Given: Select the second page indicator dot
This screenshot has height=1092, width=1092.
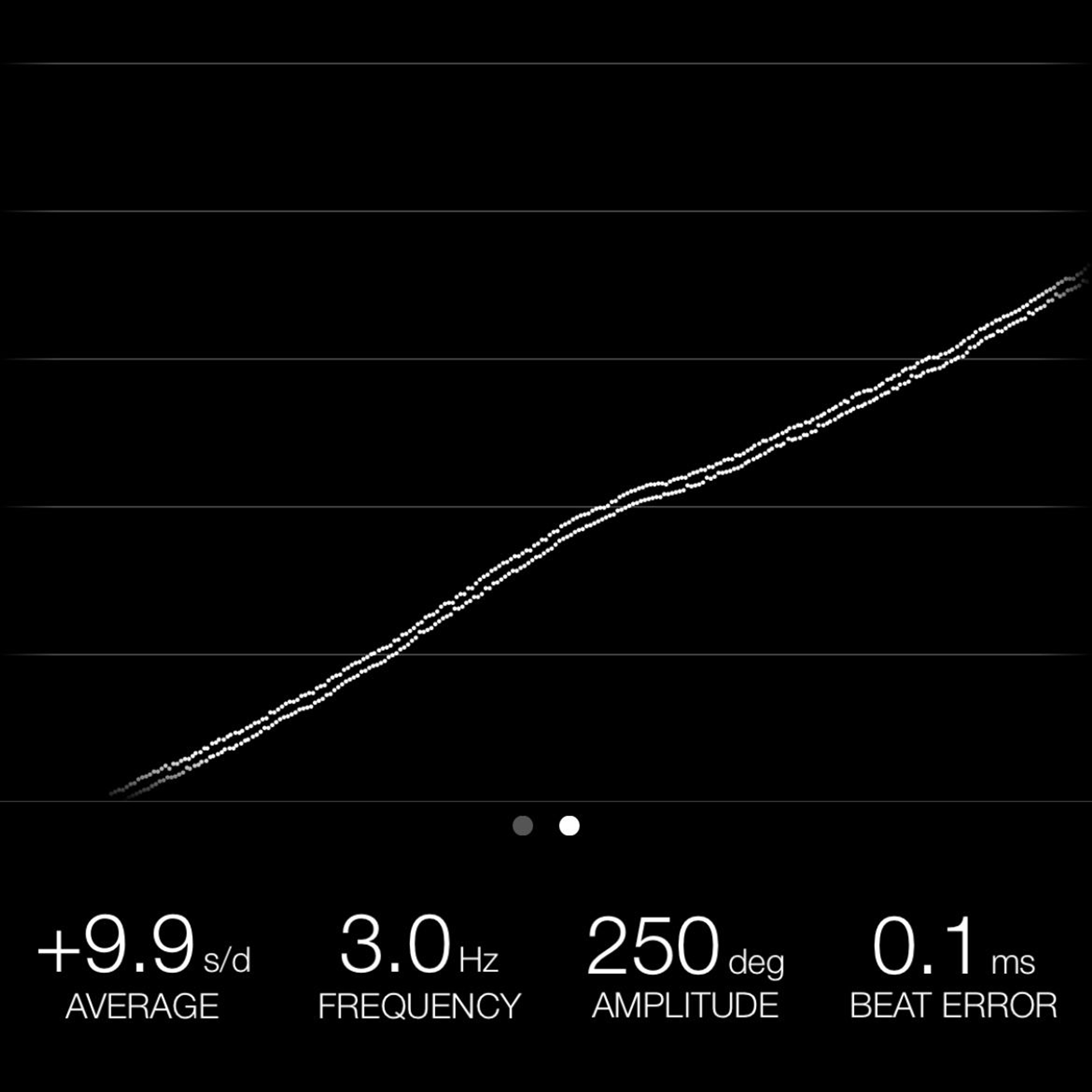Looking at the screenshot, I should (x=569, y=826).
